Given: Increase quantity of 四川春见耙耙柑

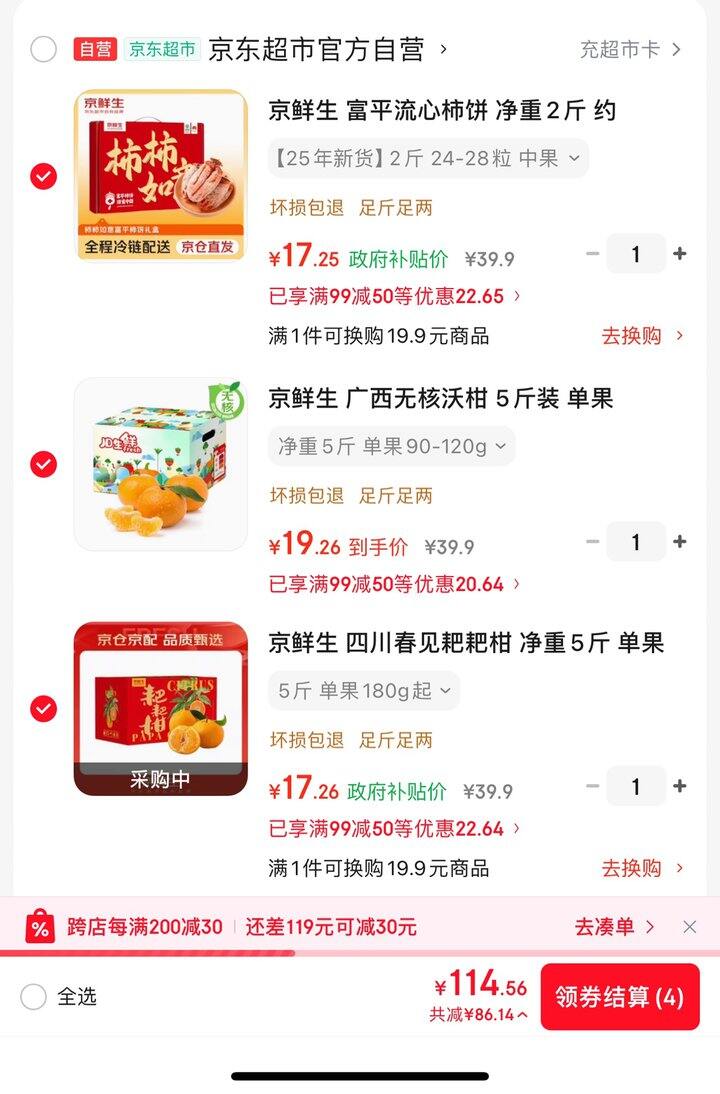Looking at the screenshot, I should [x=680, y=786].
